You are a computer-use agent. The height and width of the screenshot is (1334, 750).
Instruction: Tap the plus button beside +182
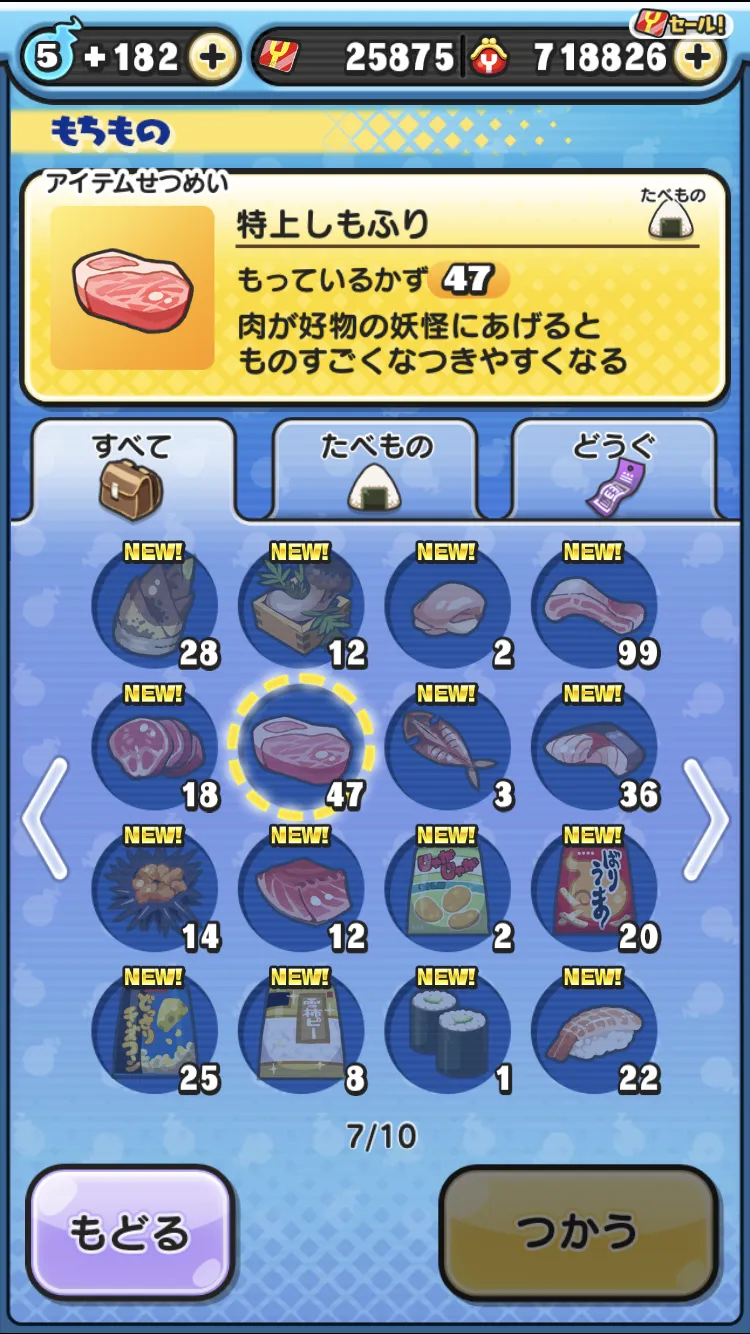coord(213,58)
